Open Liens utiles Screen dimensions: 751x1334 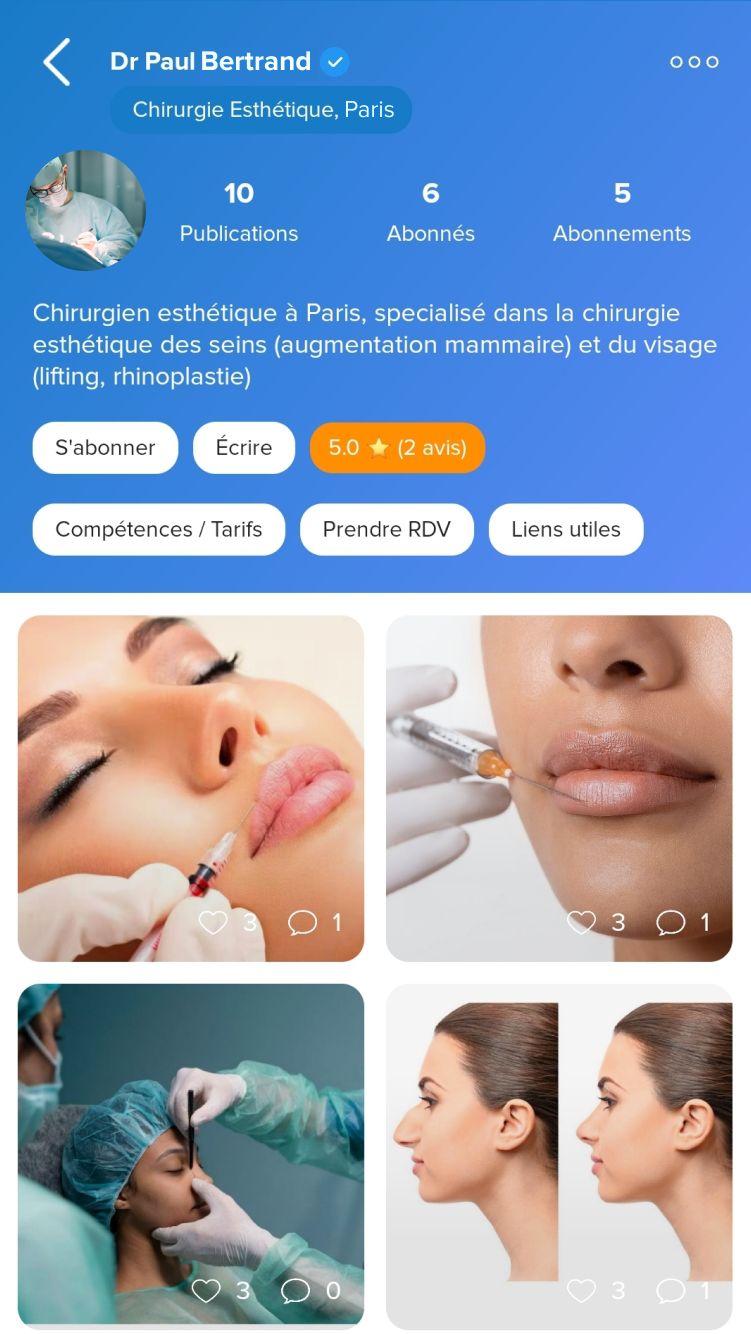coord(565,529)
